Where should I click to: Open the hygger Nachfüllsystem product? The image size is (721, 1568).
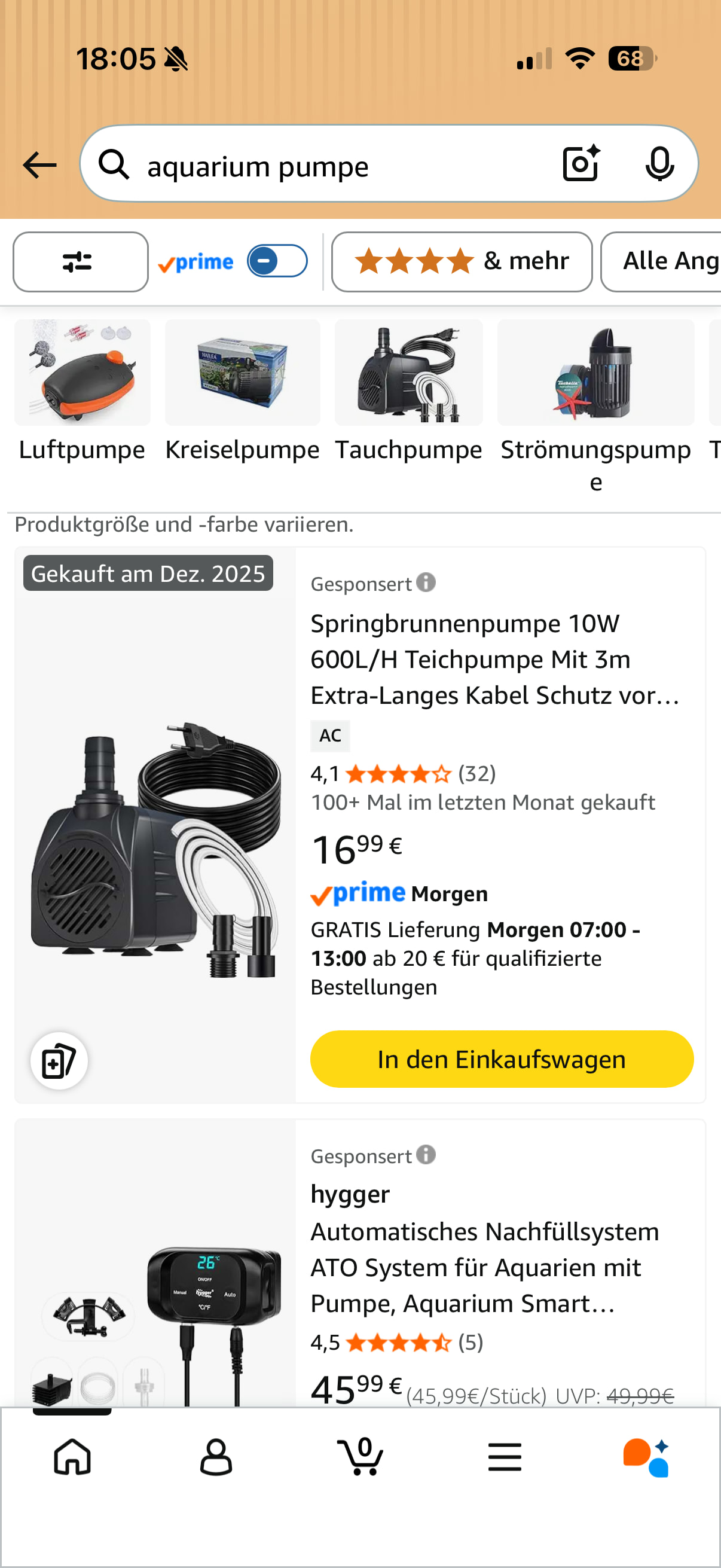tap(484, 1267)
